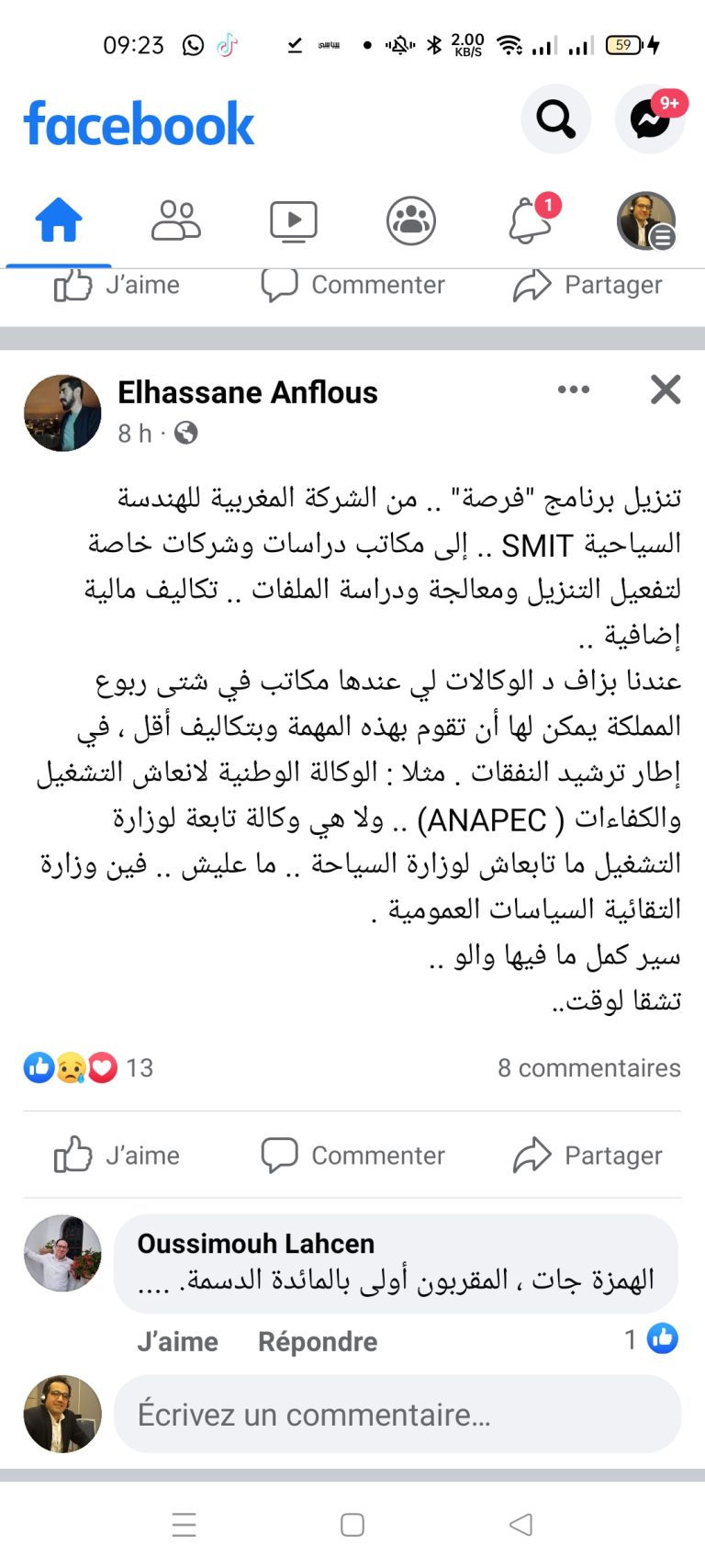This screenshot has height=1568, width=705.
Task: Tap Commenter under Elhassane's post
Action: (x=353, y=1155)
